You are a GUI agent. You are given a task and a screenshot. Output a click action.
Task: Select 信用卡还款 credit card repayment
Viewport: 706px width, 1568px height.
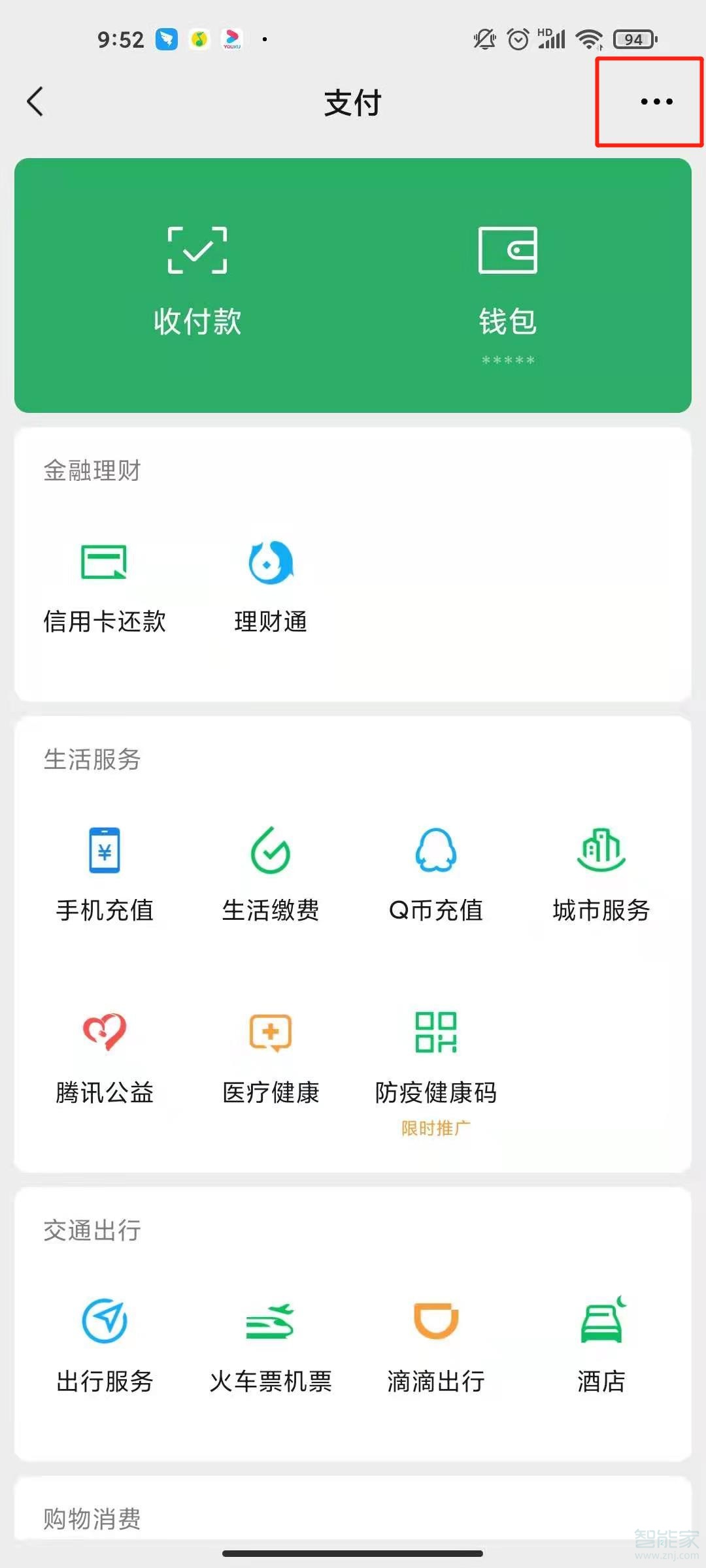point(105,588)
